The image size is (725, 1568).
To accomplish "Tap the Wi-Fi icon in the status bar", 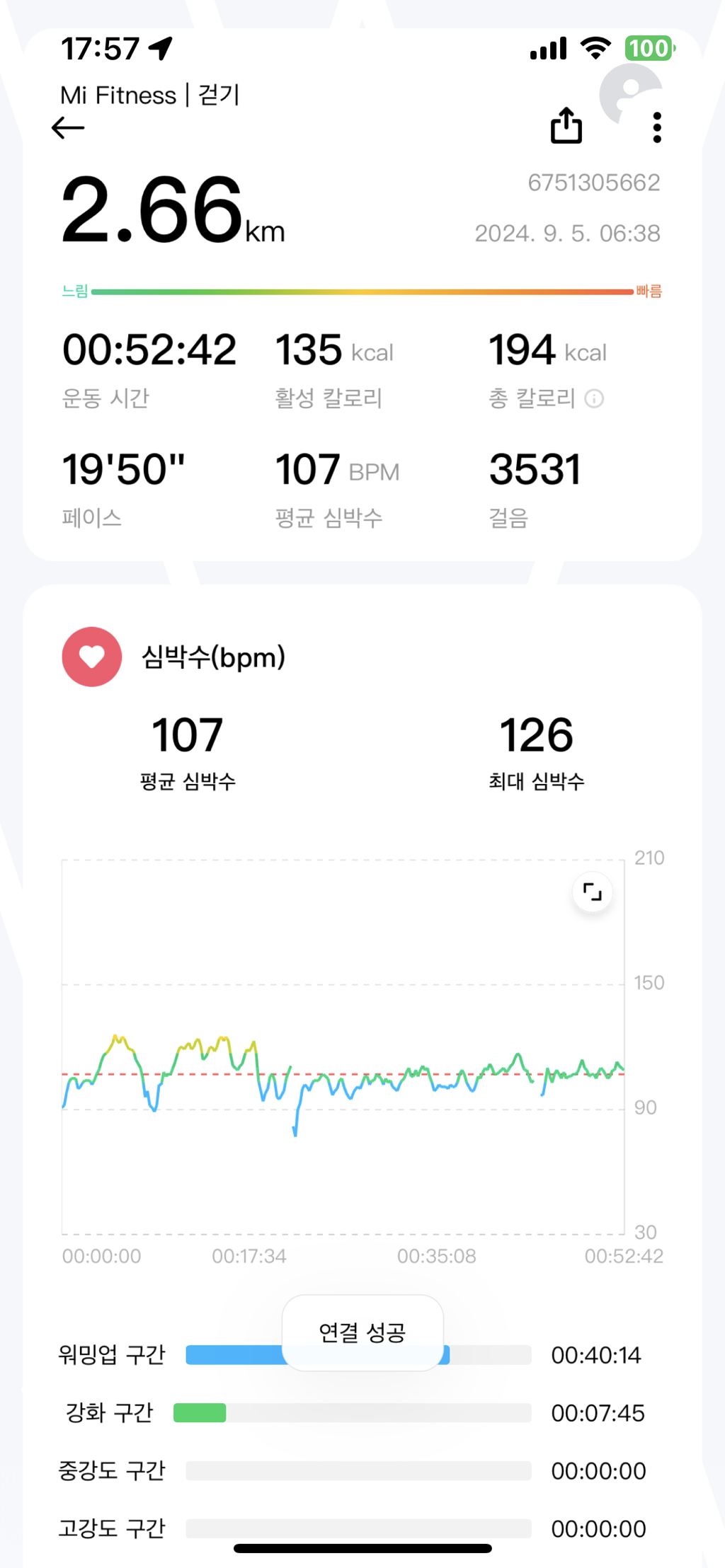I will click(x=596, y=47).
